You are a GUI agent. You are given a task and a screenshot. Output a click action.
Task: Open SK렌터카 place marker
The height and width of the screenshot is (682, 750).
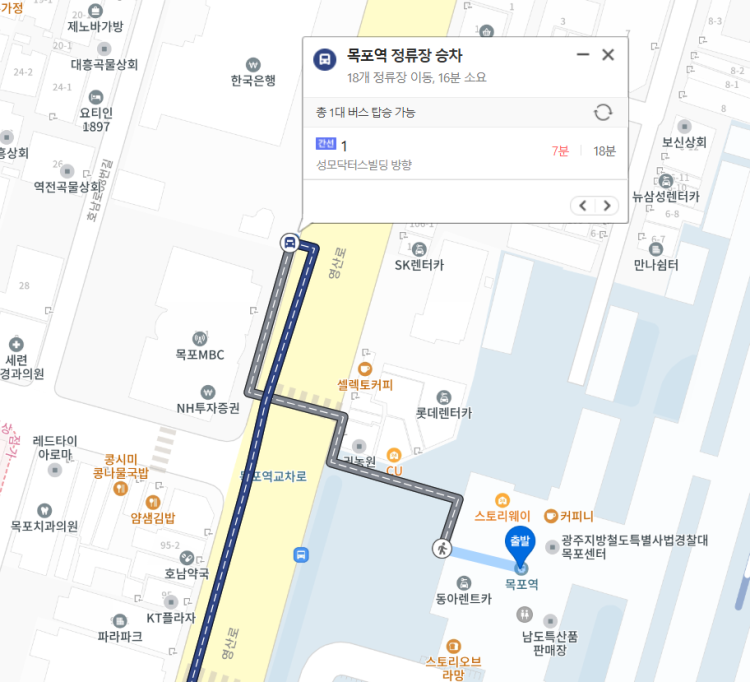tap(419, 249)
